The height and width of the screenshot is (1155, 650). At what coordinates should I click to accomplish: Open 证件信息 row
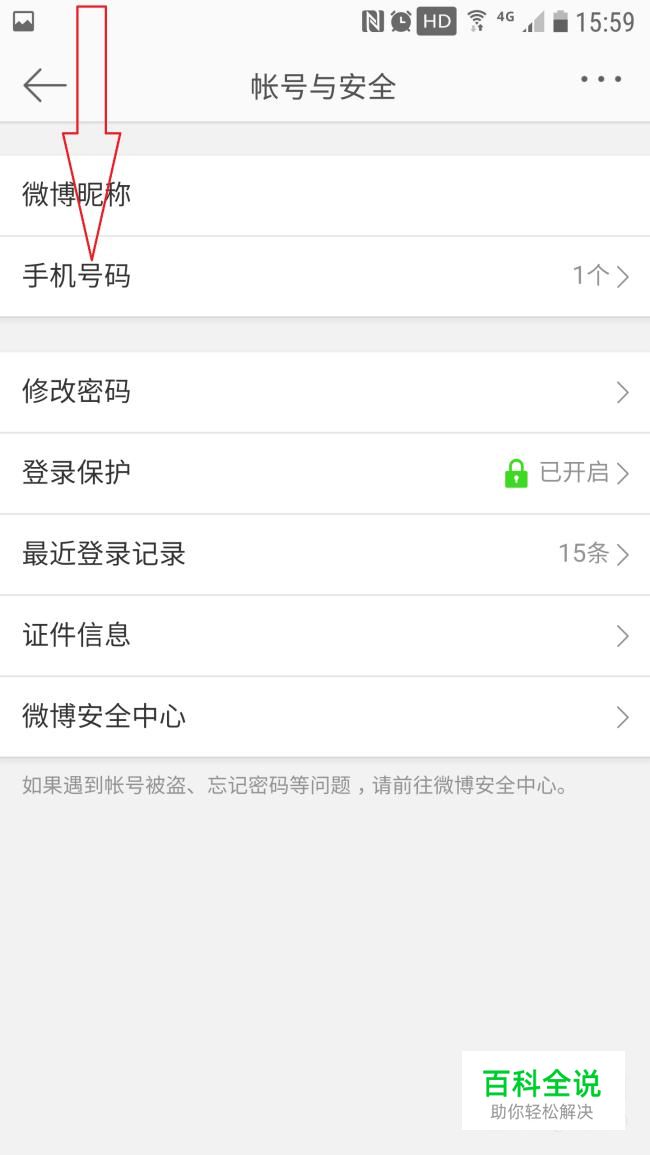tap(324, 635)
